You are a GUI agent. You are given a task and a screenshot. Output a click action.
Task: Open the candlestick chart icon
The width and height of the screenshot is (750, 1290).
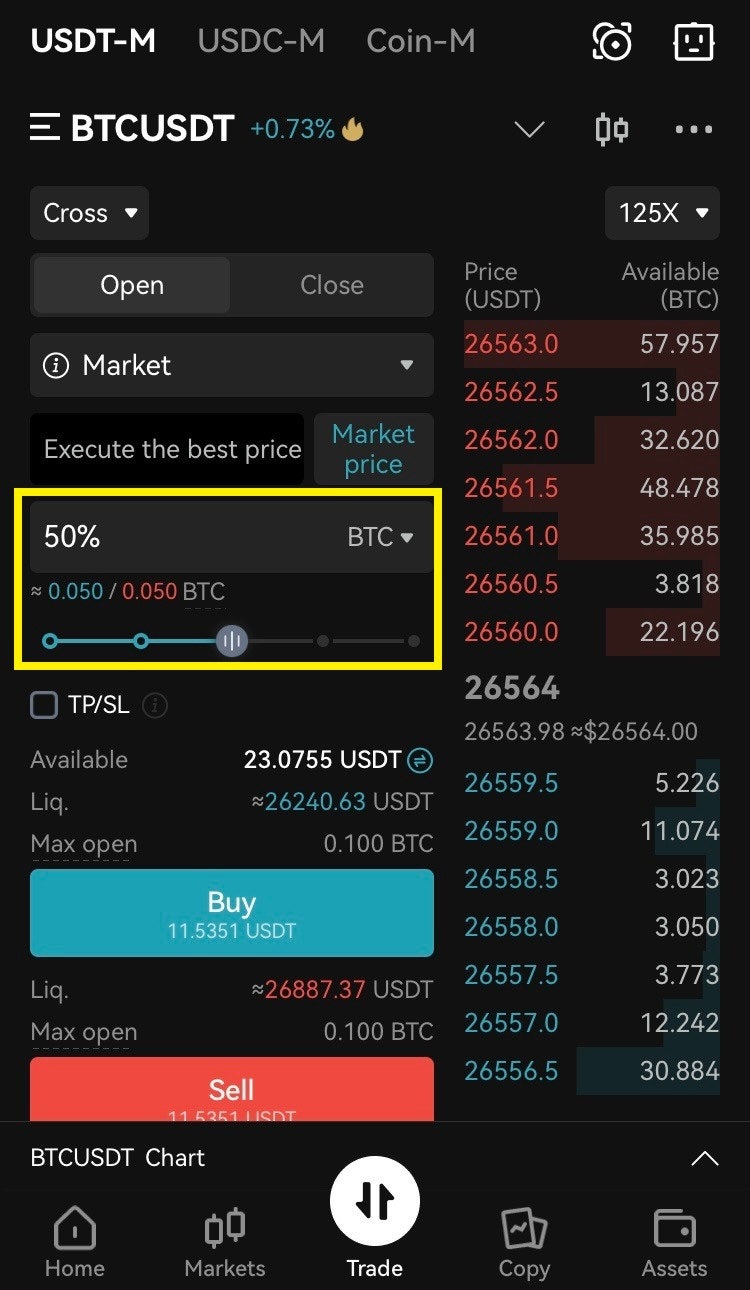click(x=611, y=129)
